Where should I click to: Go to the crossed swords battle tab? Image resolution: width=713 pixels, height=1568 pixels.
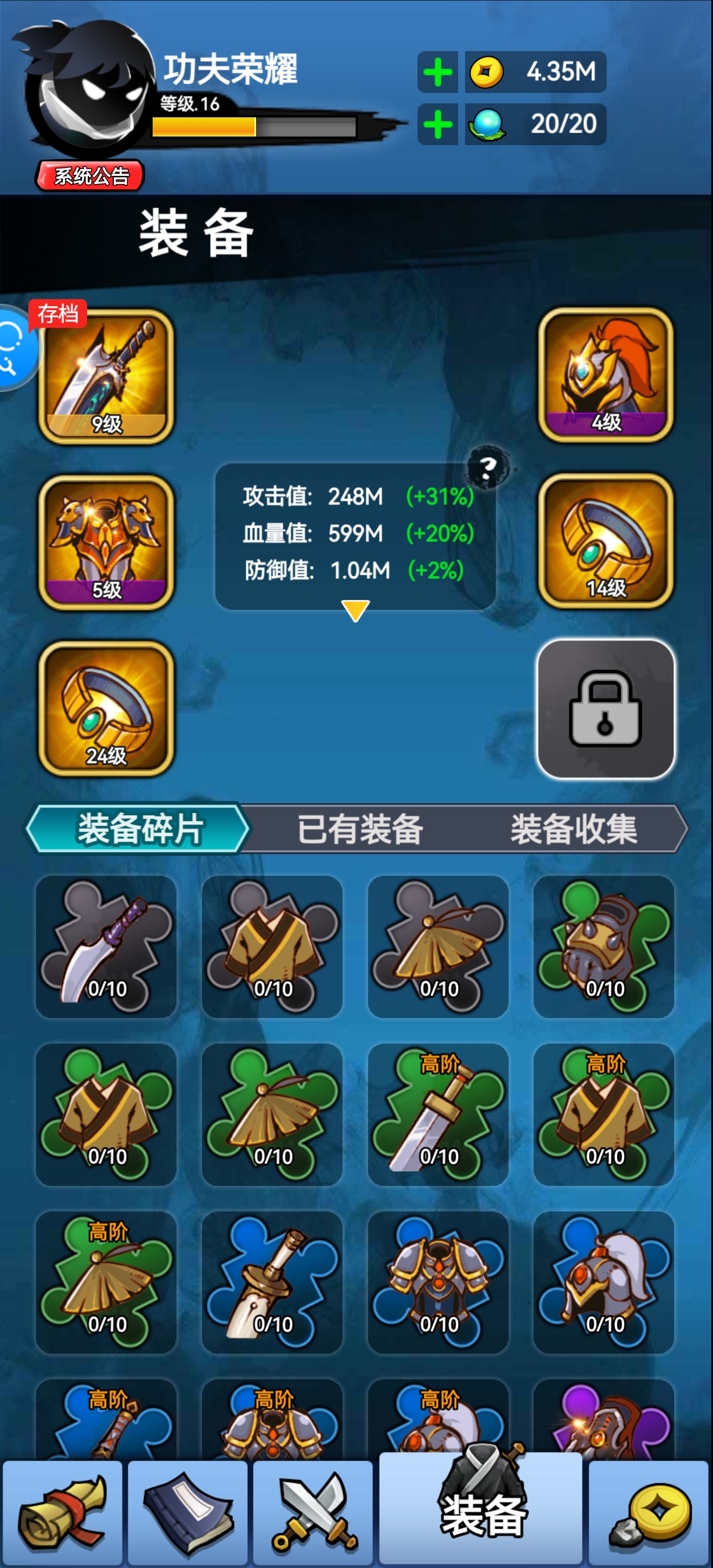coord(313,1513)
